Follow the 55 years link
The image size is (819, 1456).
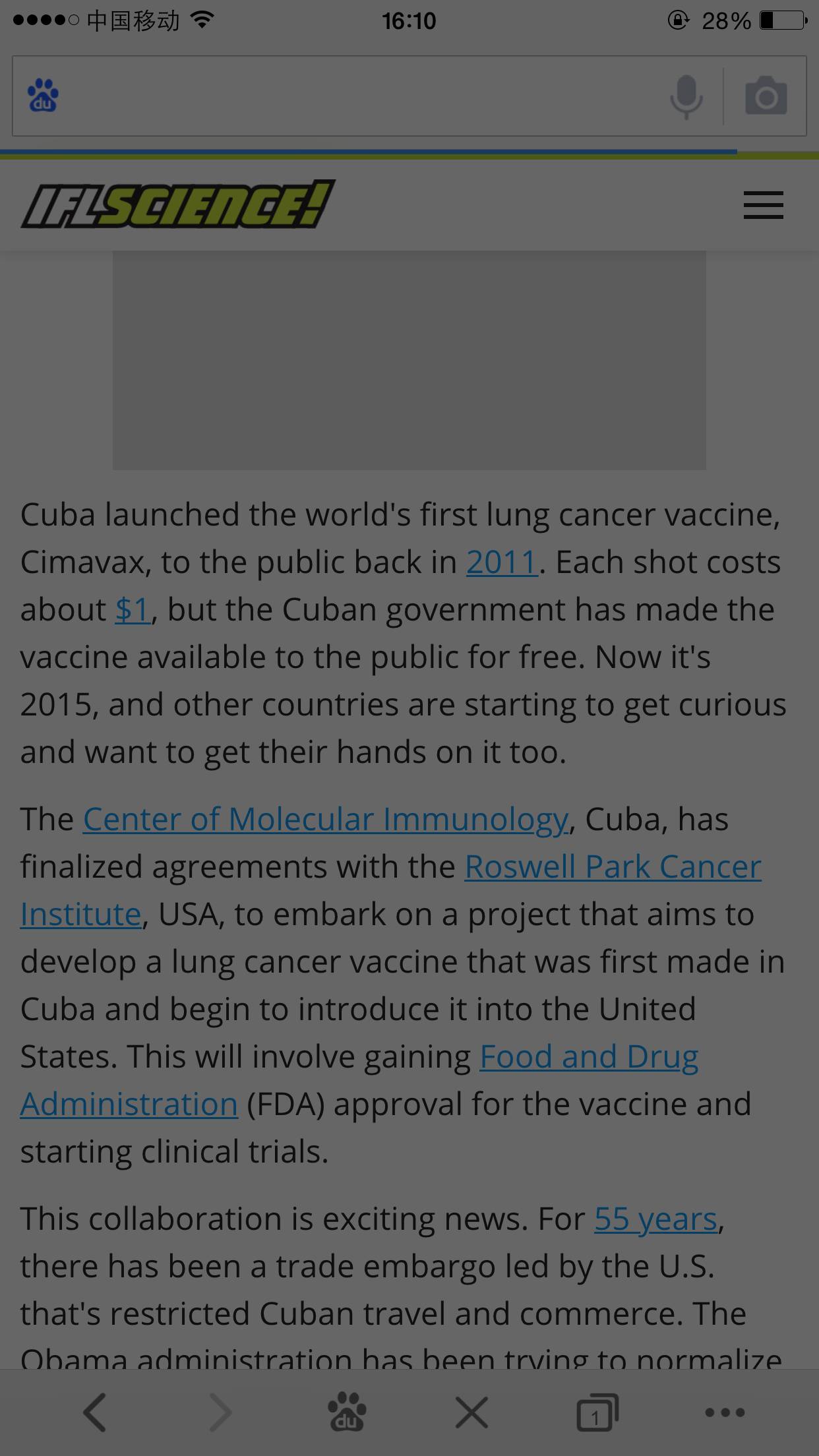[655, 1219]
